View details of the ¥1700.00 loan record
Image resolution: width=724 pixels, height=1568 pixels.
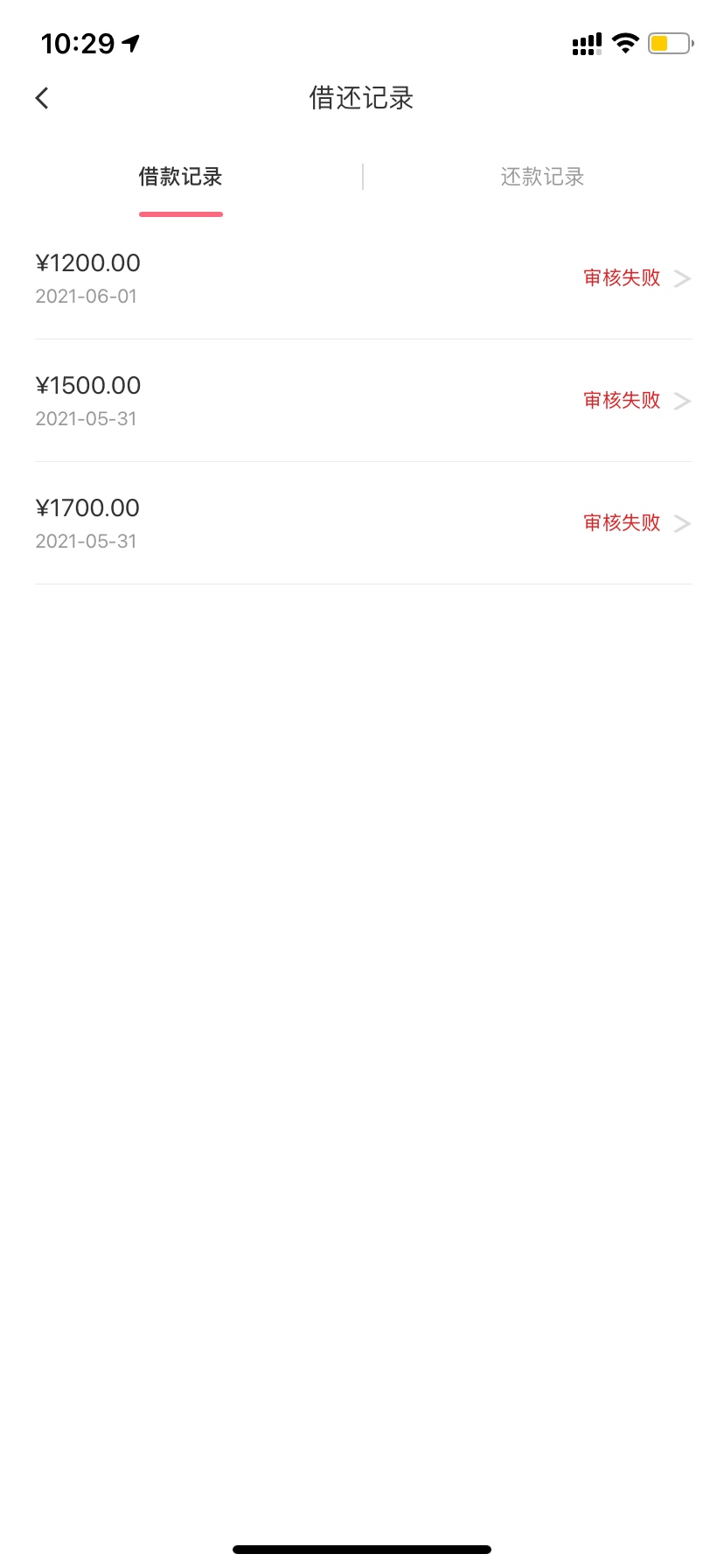click(x=362, y=523)
